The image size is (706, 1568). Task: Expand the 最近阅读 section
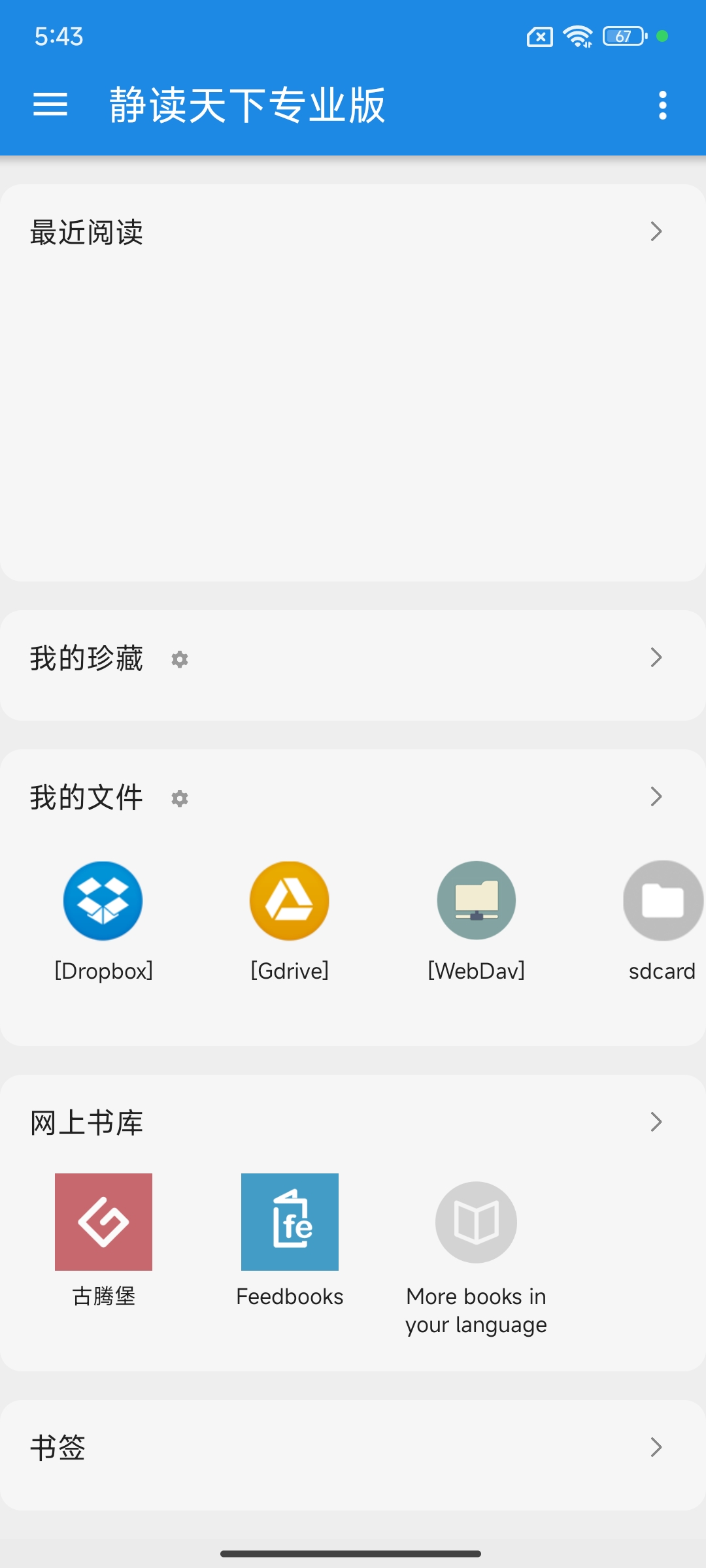[x=656, y=232]
